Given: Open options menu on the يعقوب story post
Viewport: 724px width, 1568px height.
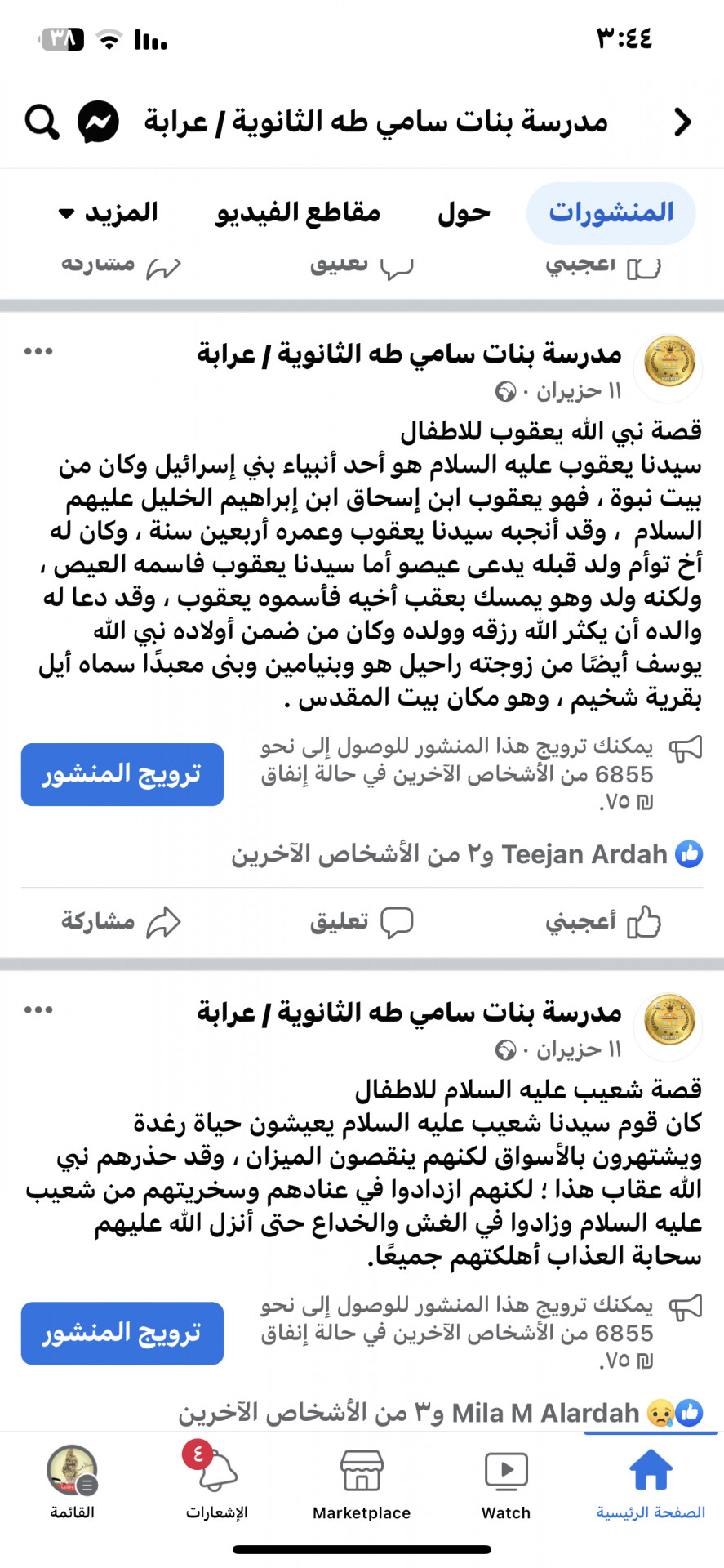Looking at the screenshot, I should coord(38,352).
